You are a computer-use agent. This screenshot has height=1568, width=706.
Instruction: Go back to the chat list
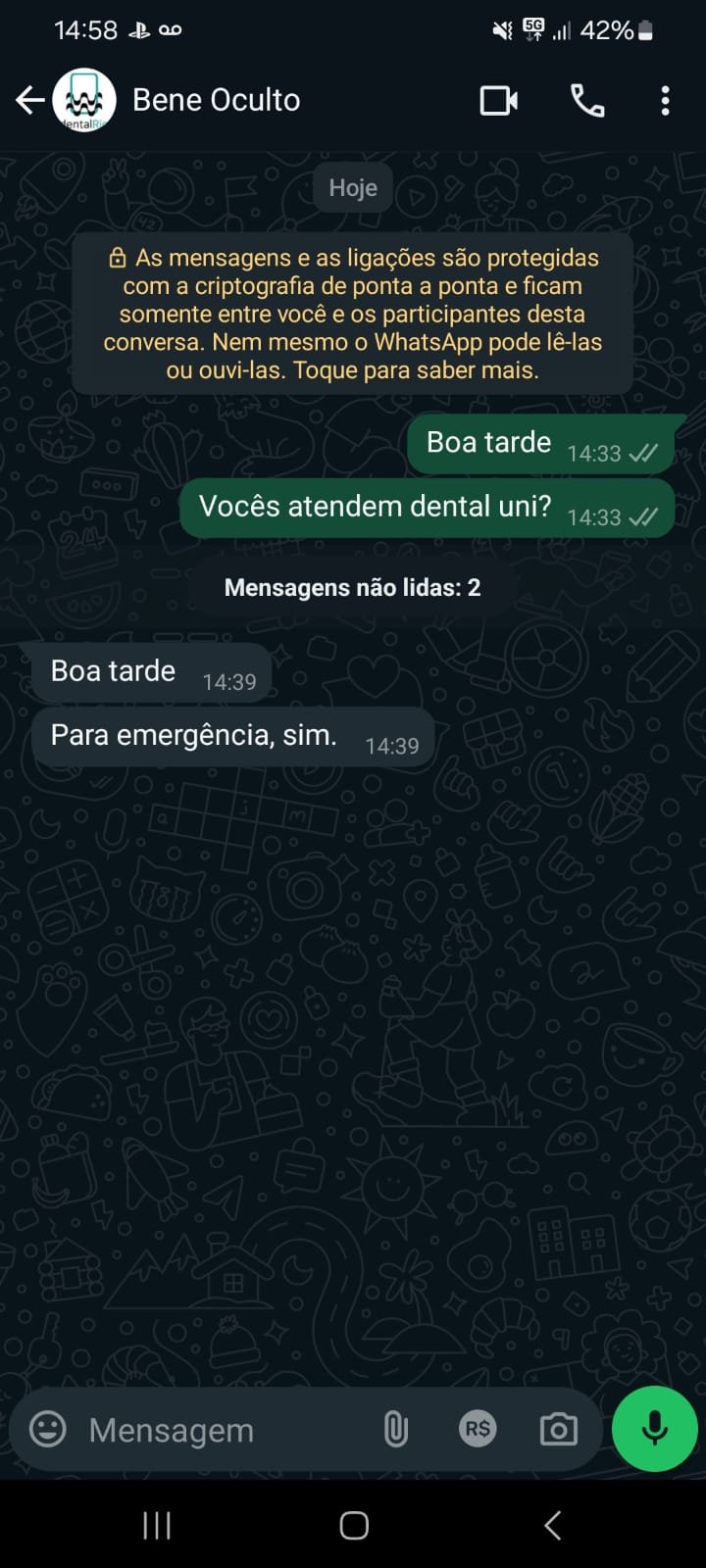29,100
